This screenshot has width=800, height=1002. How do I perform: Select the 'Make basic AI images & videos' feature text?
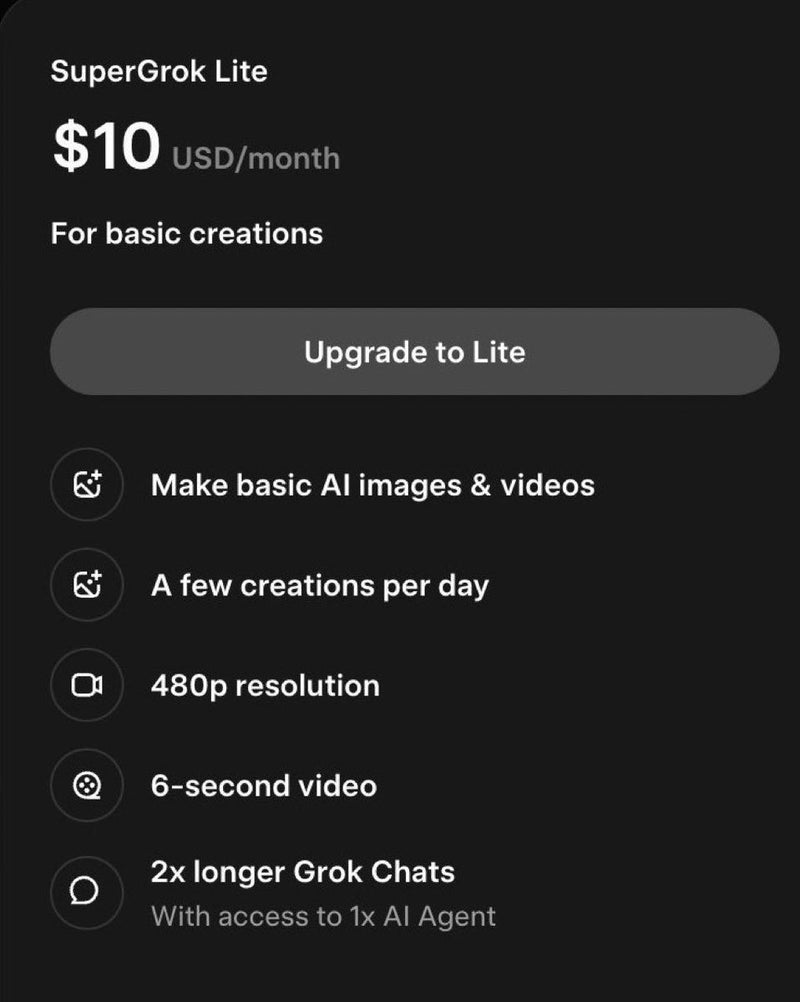click(372, 484)
